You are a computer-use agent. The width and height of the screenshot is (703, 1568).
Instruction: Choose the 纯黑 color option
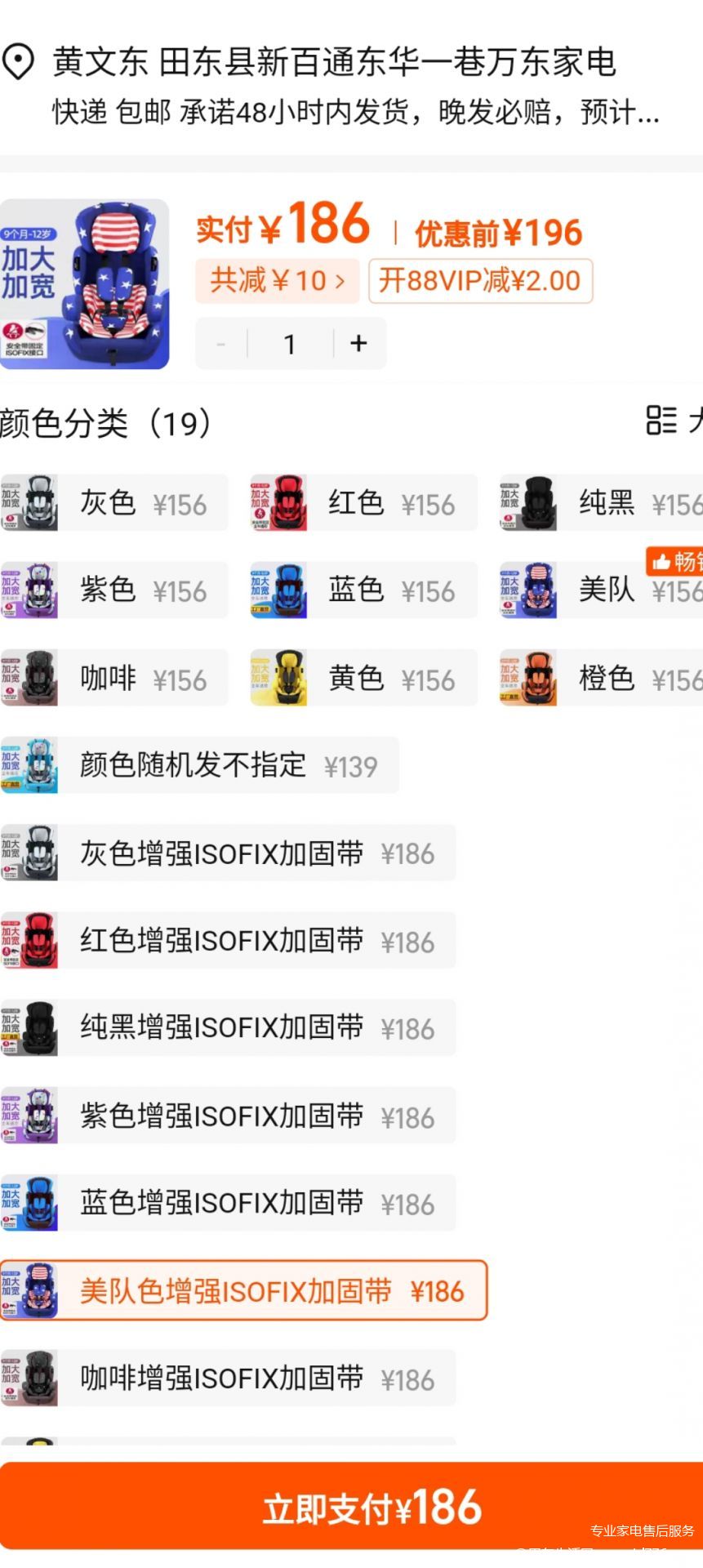(x=601, y=503)
